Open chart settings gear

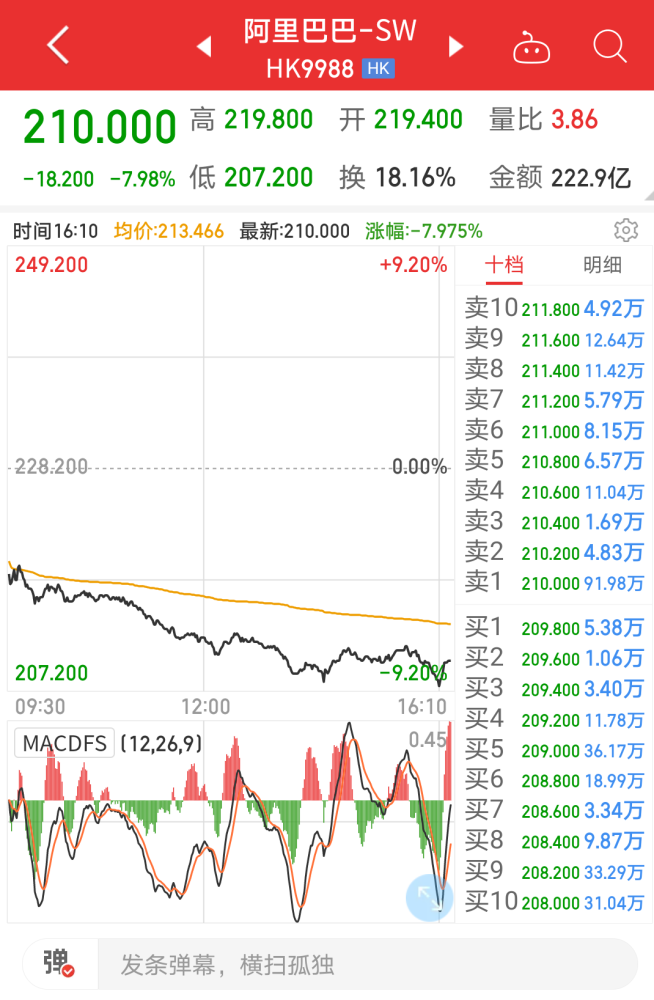(x=626, y=231)
